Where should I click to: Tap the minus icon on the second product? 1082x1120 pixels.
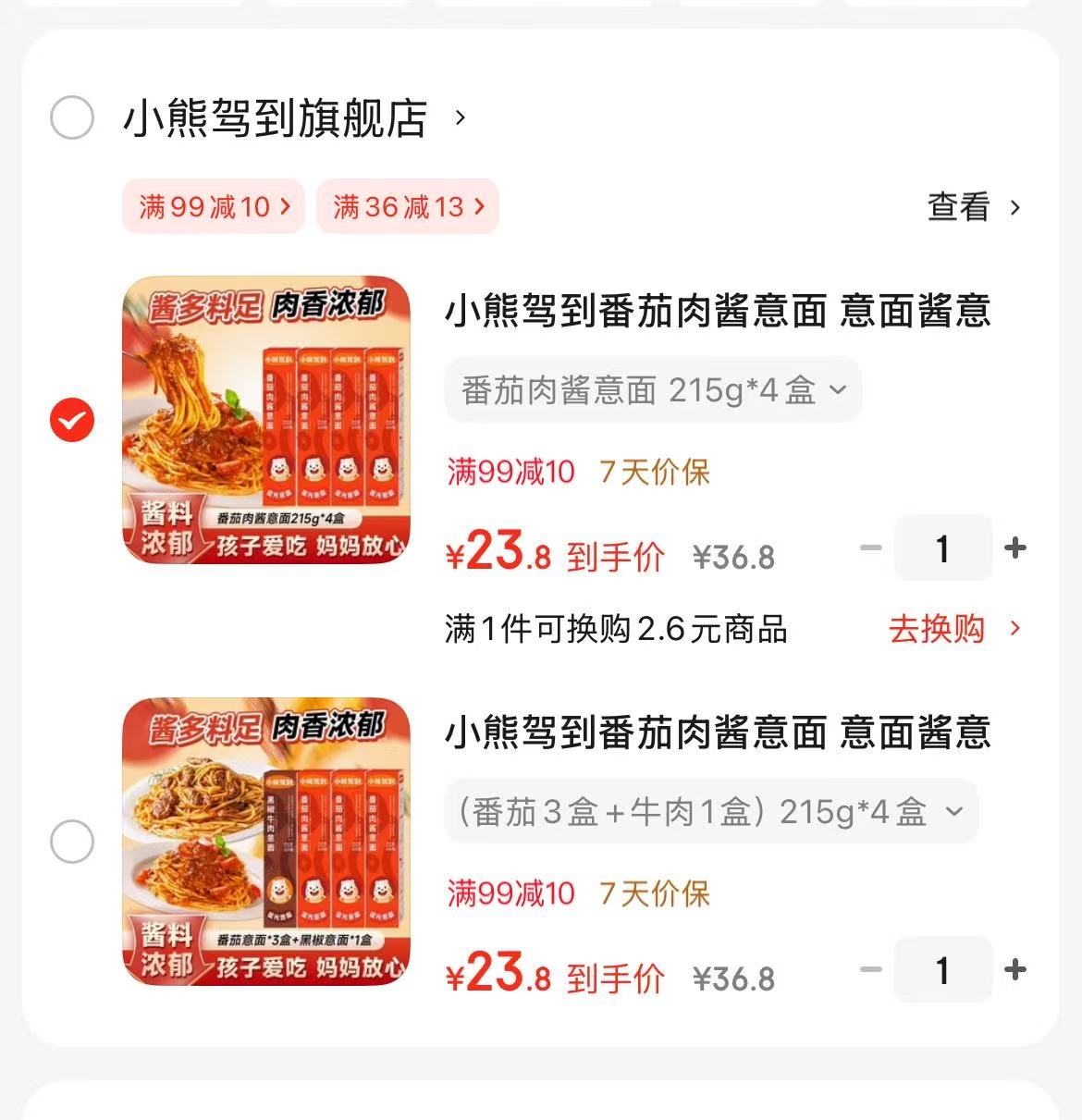(x=869, y=969)
